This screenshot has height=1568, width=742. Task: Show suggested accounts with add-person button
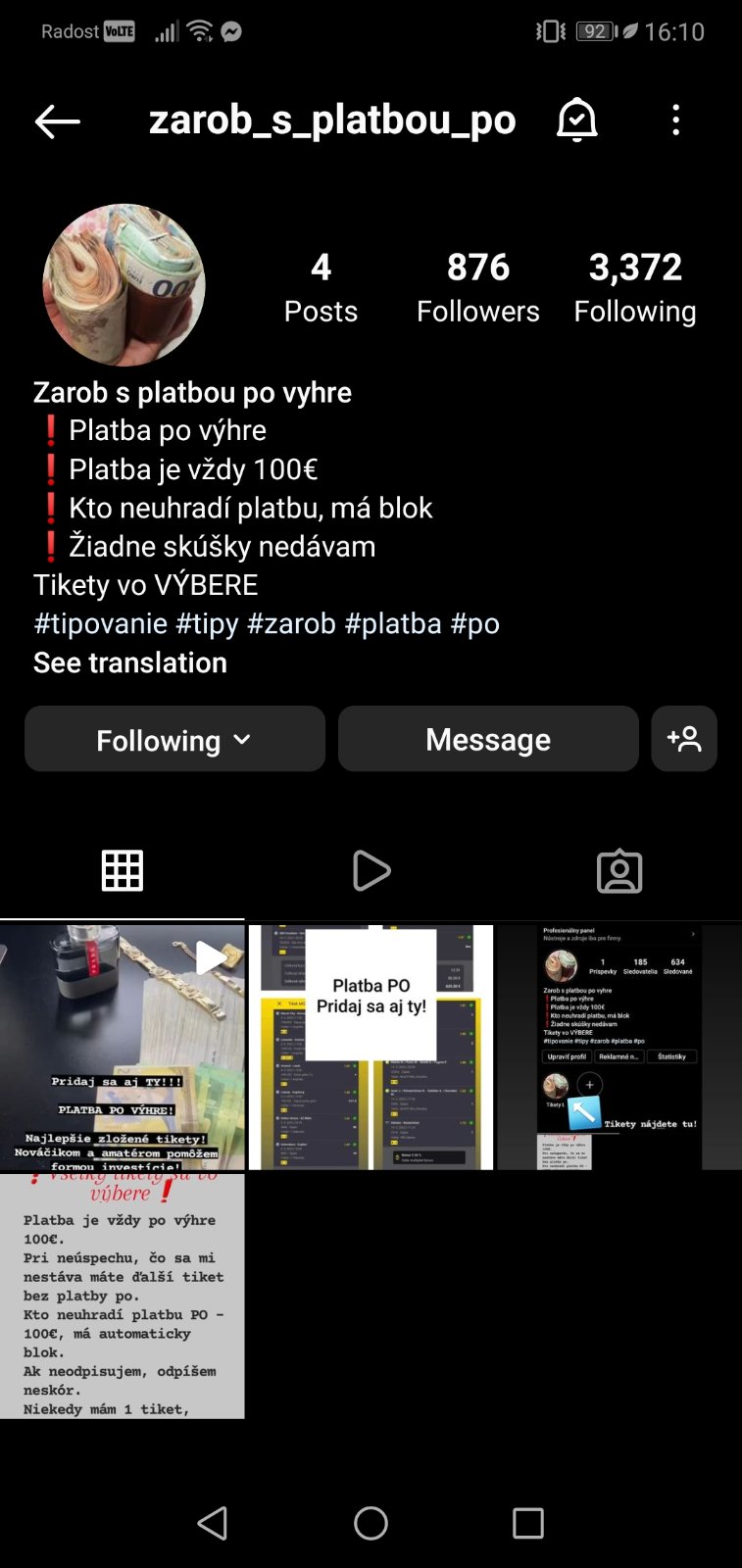tap(684, 739)
